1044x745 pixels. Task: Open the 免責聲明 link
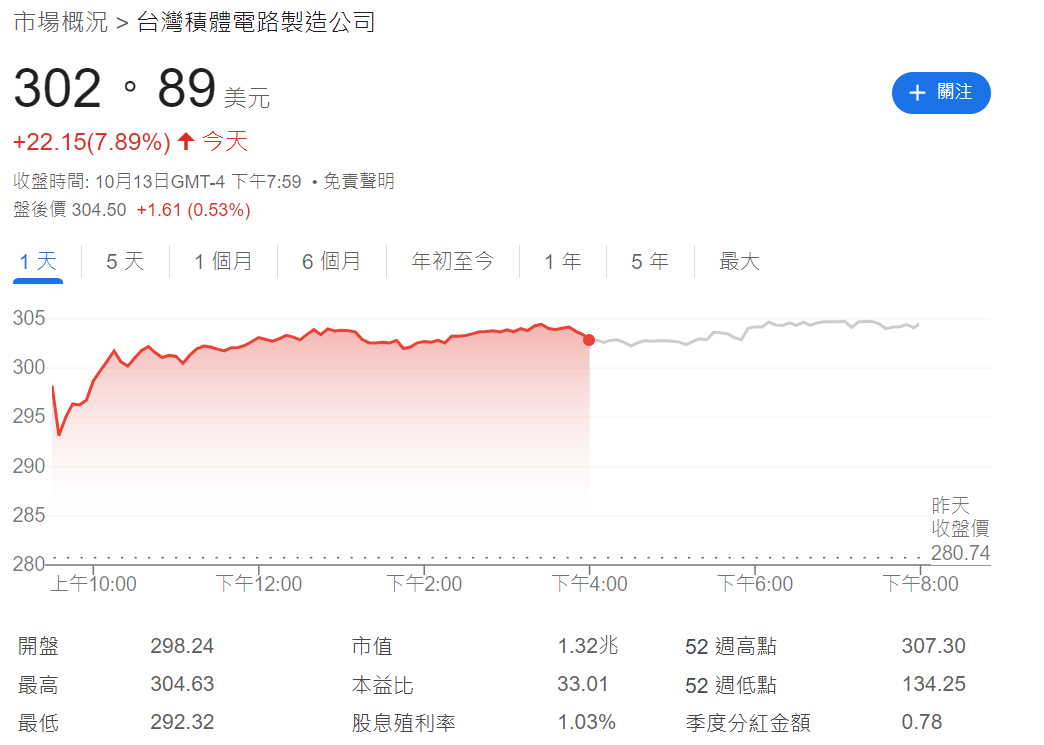click(359, 181)
